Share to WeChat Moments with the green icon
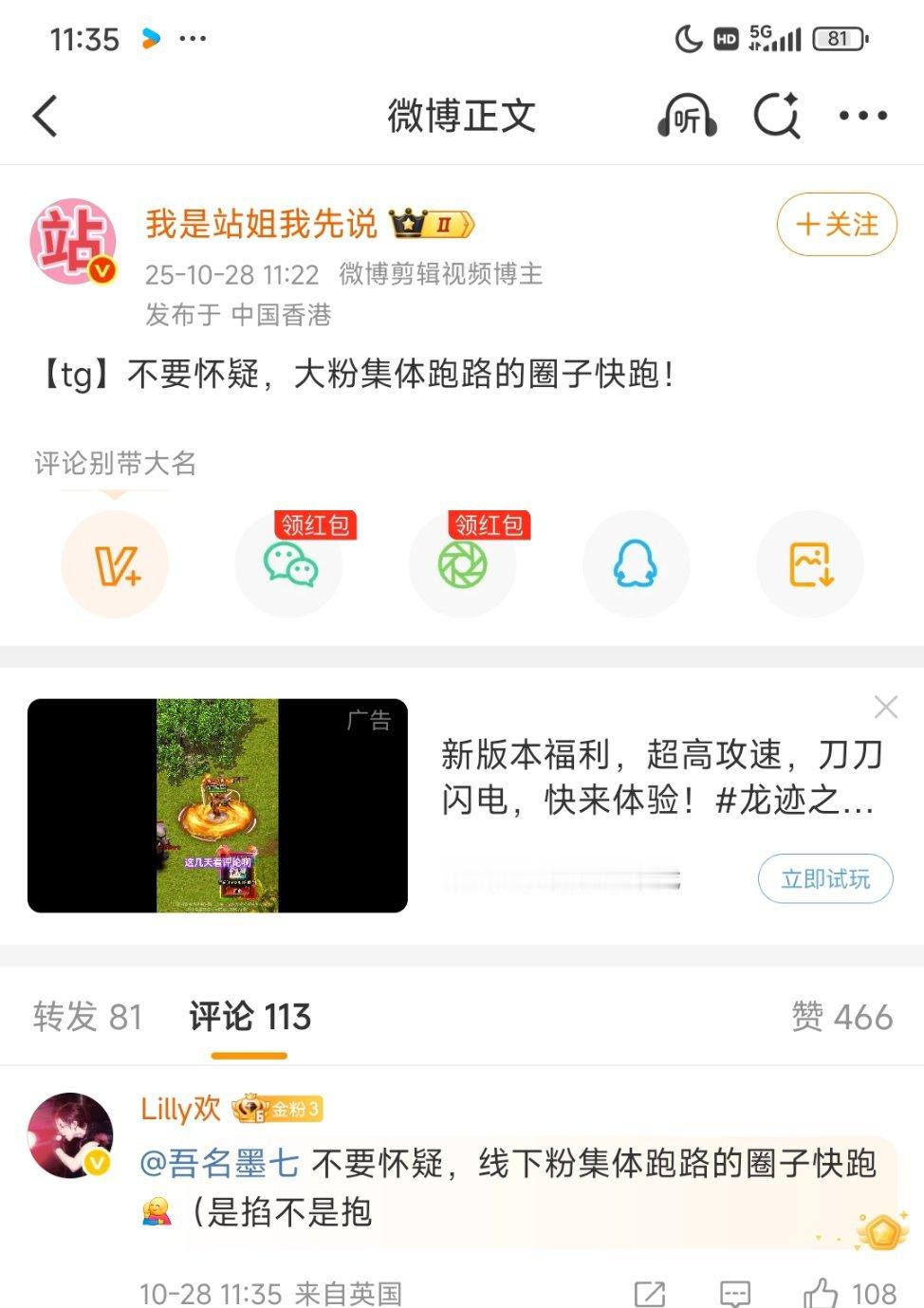 pos(462,564)
